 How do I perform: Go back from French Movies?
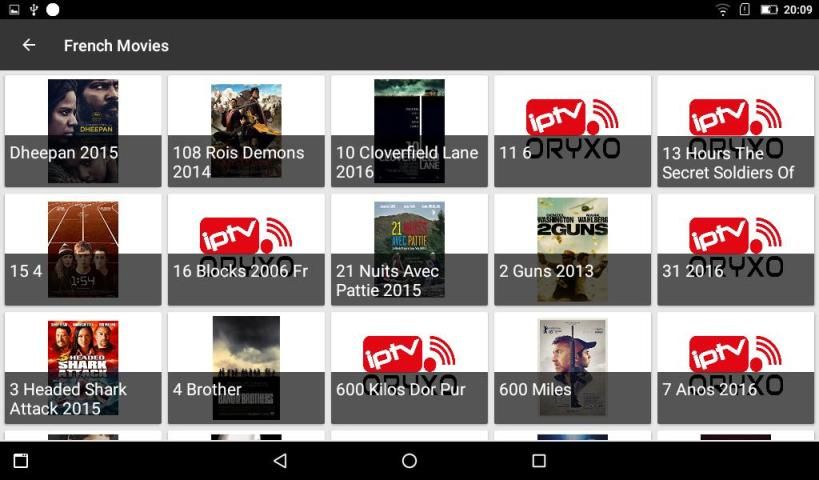(29, 45)
